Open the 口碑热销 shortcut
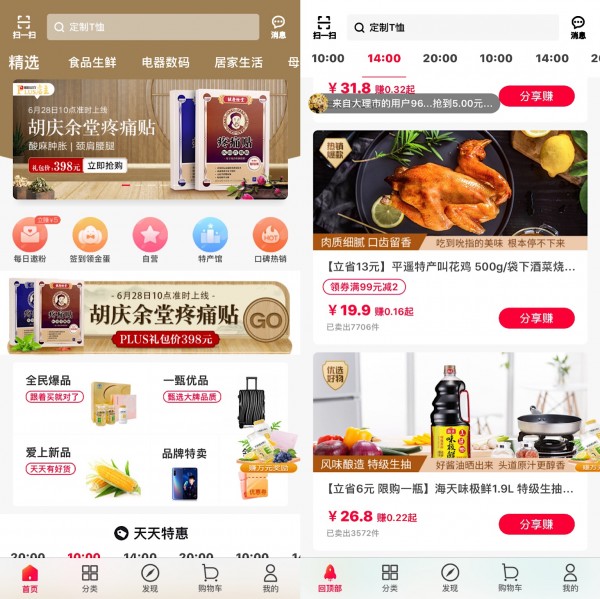 (269, 240)
